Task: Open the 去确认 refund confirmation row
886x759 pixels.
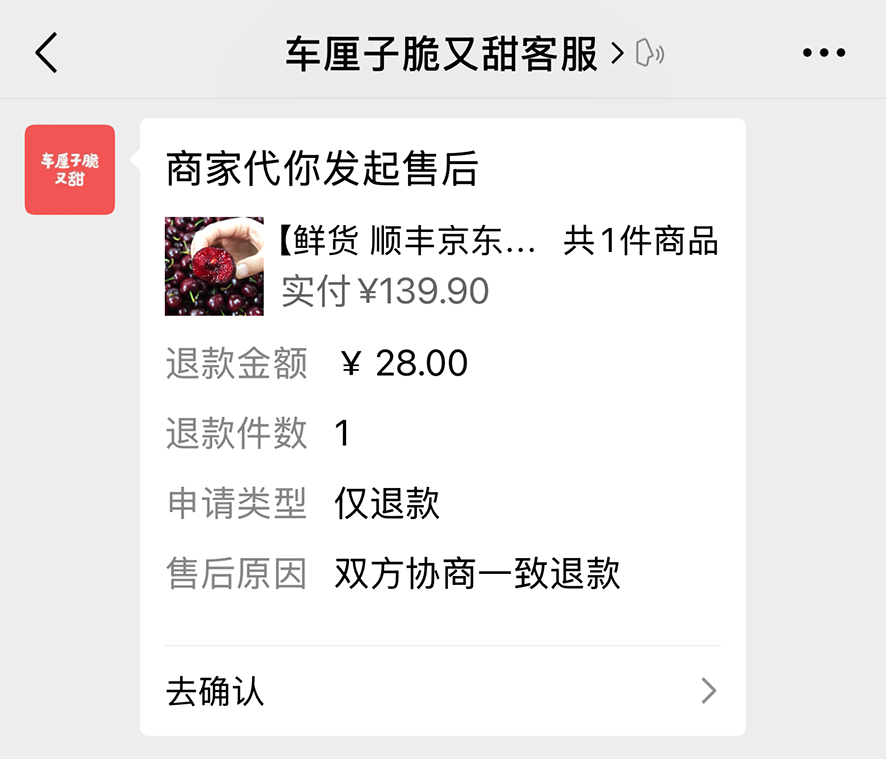Action: coord(442,691)
